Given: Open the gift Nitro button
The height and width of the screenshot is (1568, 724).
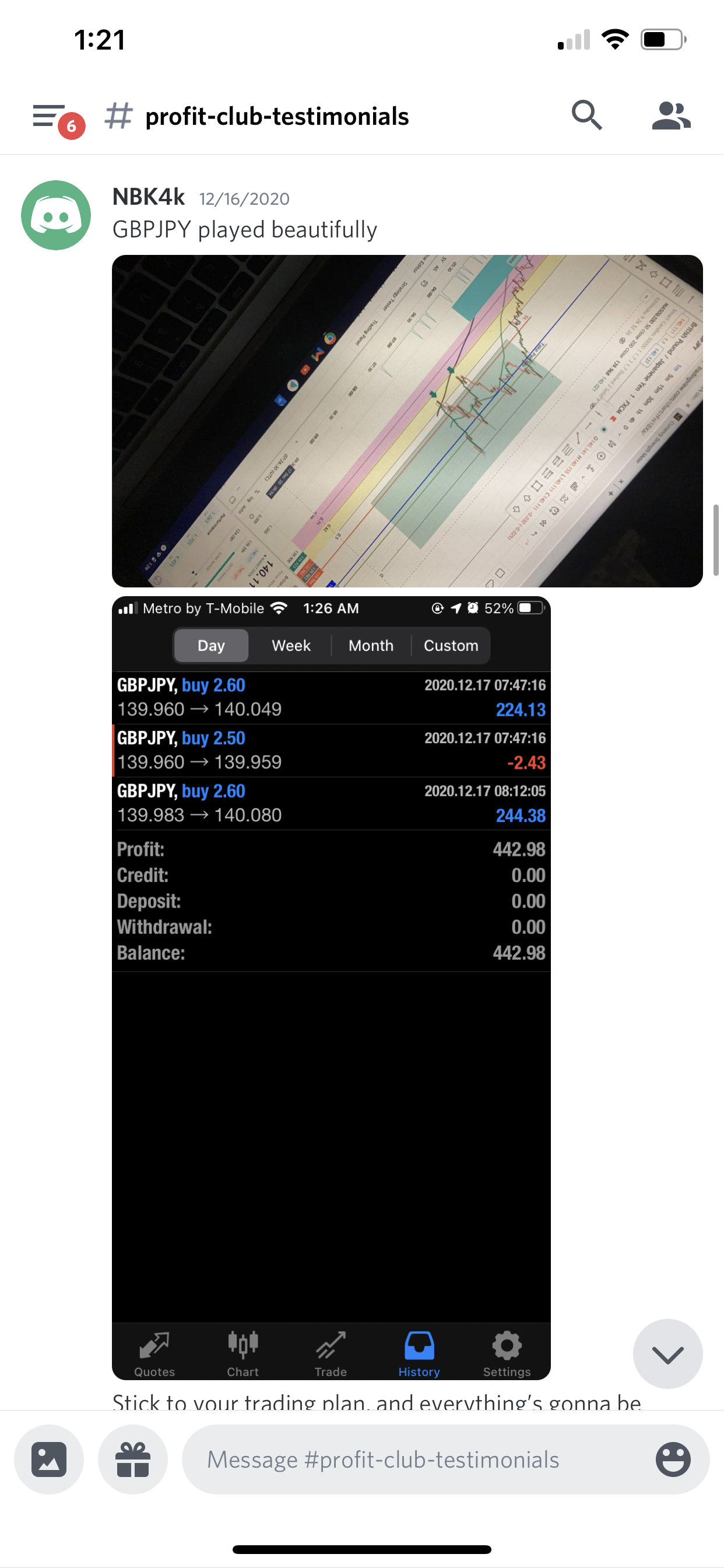Looking at the screenshot, I should [133, 1459].
